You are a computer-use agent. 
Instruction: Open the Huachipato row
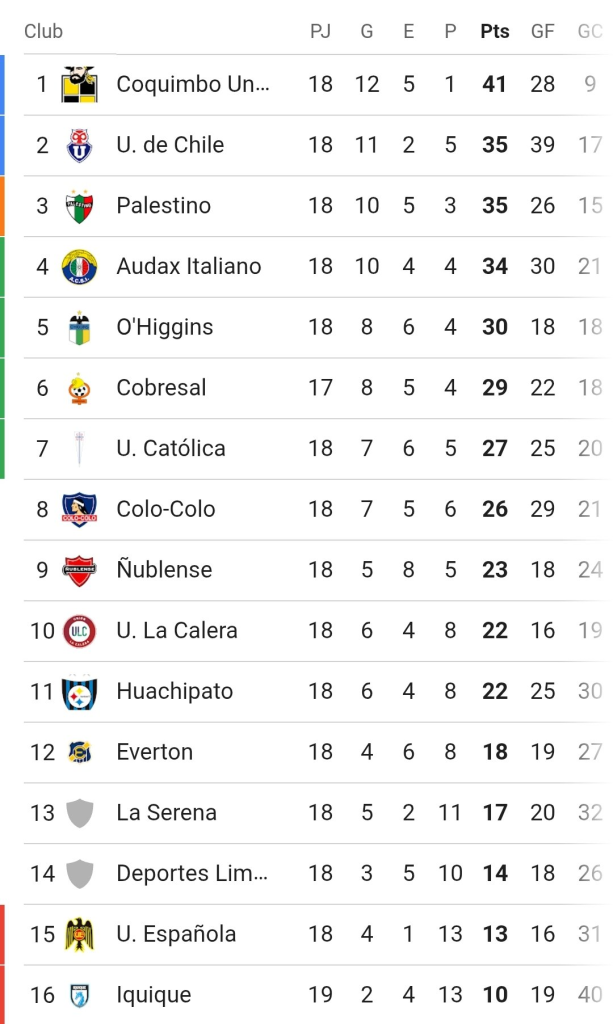[x=318, y=692]
